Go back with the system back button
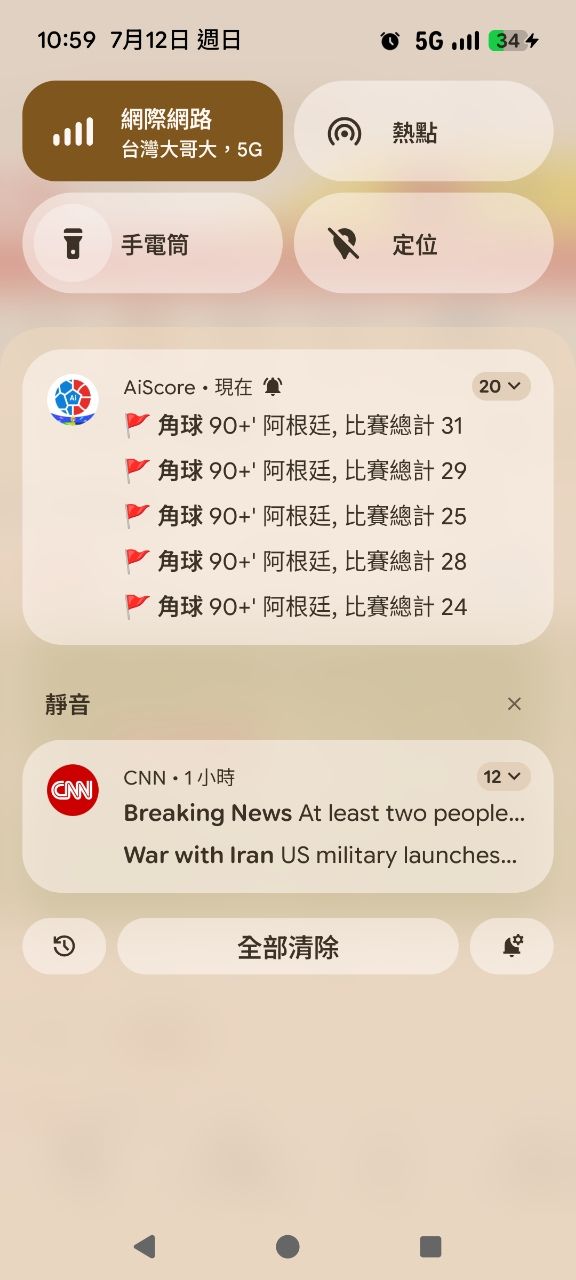Viewport: 576px width, 1280px height. [144, 1246]
